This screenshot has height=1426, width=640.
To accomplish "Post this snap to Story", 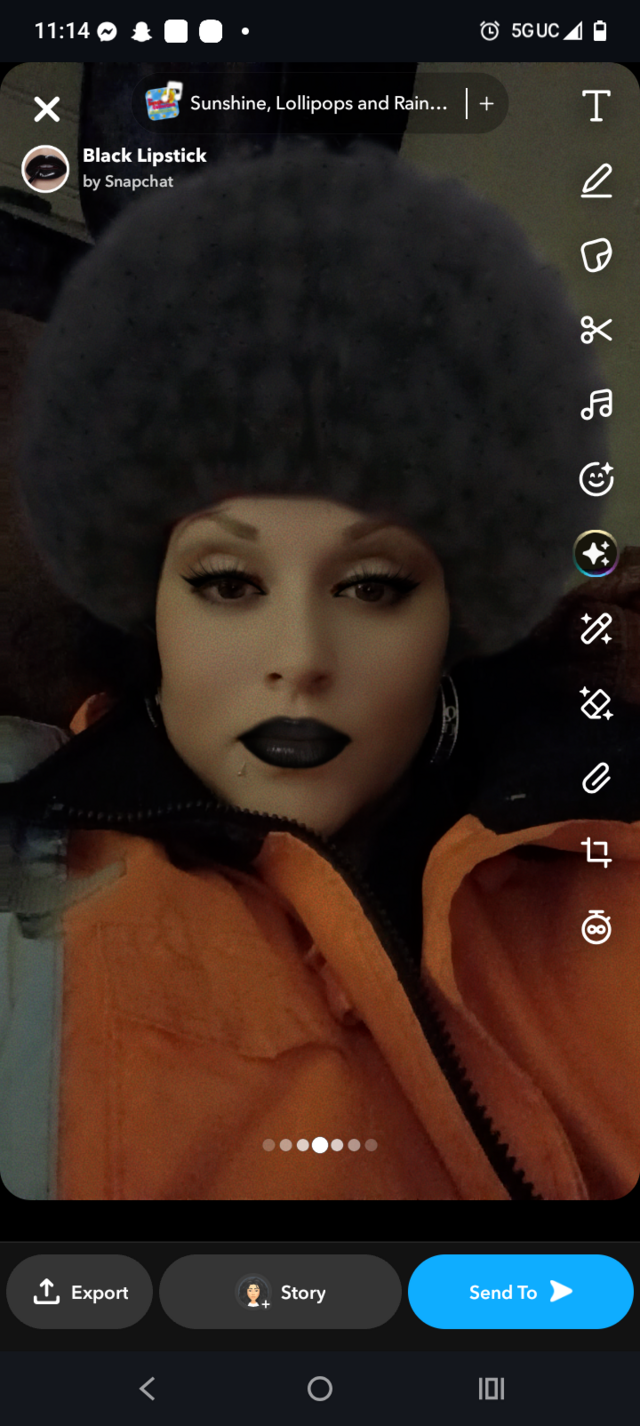I will [x=280, y=1292].
